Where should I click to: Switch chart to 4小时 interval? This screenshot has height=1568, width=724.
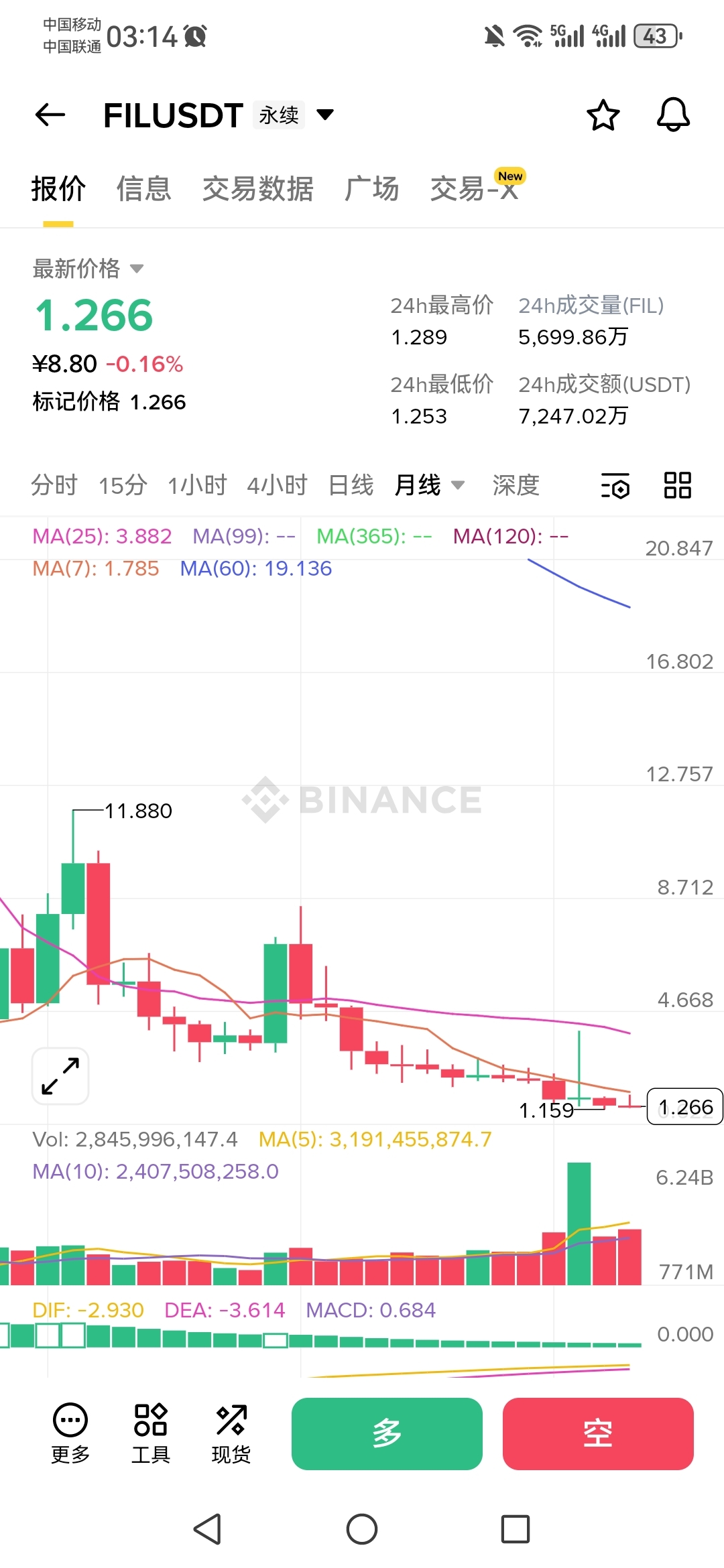(x=277, y=485)
